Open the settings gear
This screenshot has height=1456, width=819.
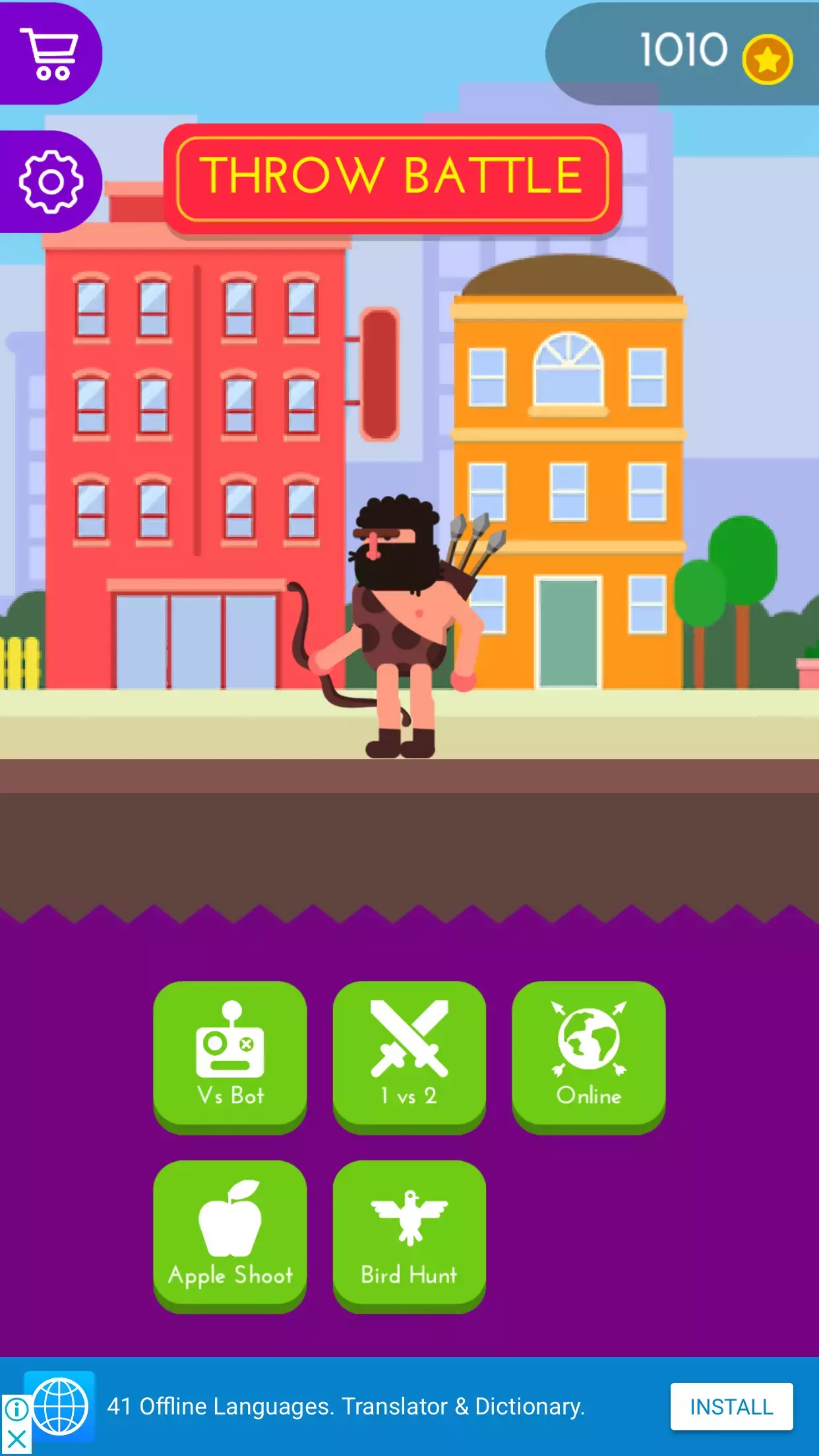51,181
